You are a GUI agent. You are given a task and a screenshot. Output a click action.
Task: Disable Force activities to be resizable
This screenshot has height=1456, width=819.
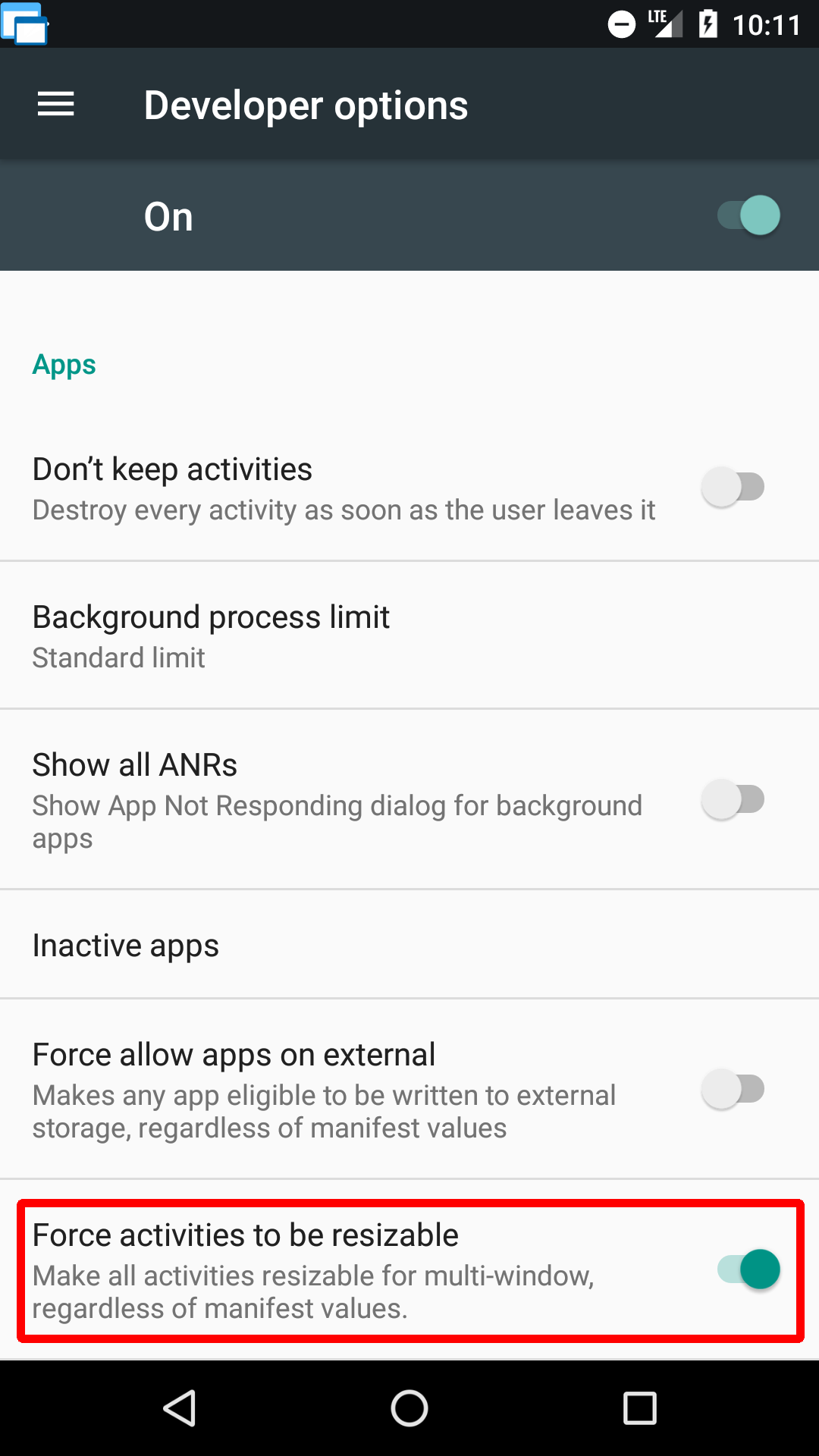tap(748, 1269)
